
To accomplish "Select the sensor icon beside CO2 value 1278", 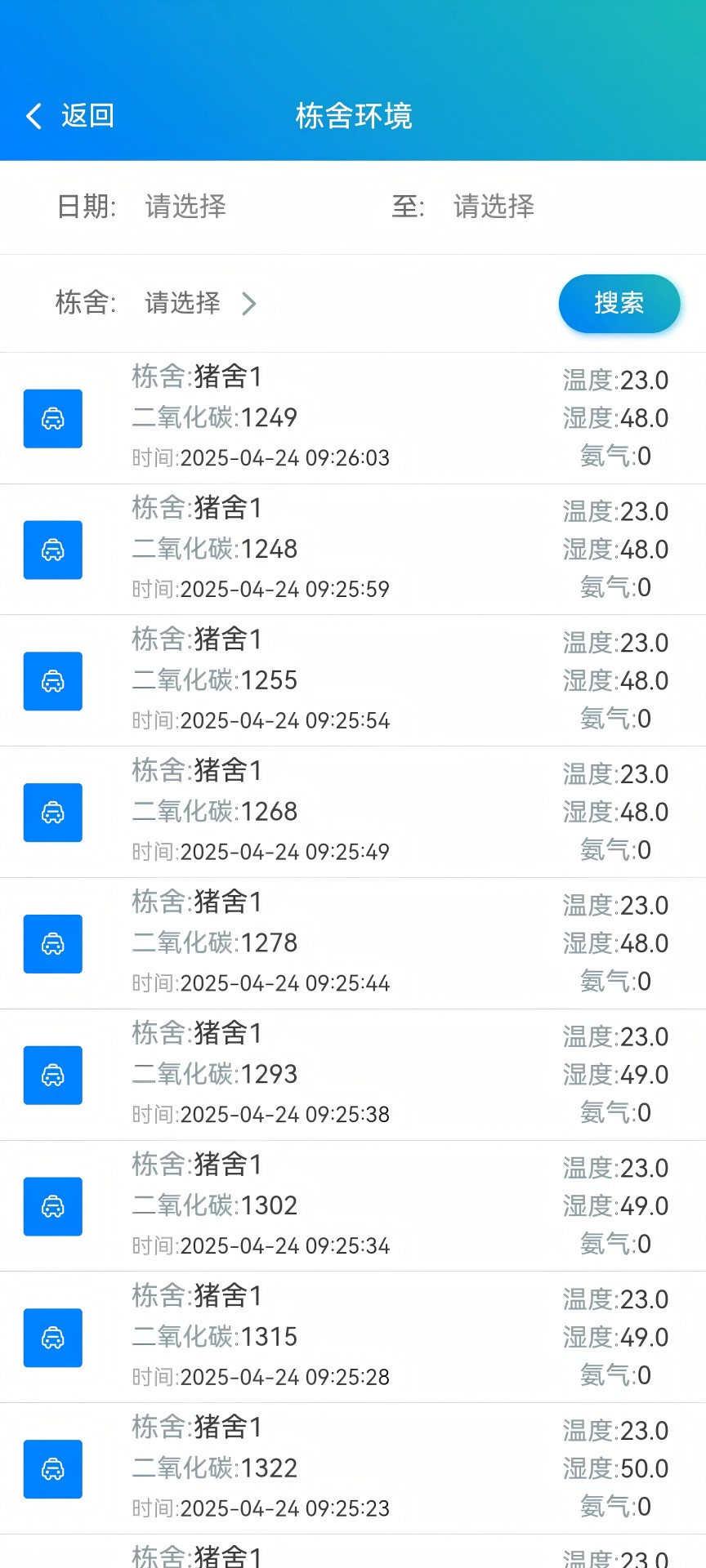I will tap(53, 944).
